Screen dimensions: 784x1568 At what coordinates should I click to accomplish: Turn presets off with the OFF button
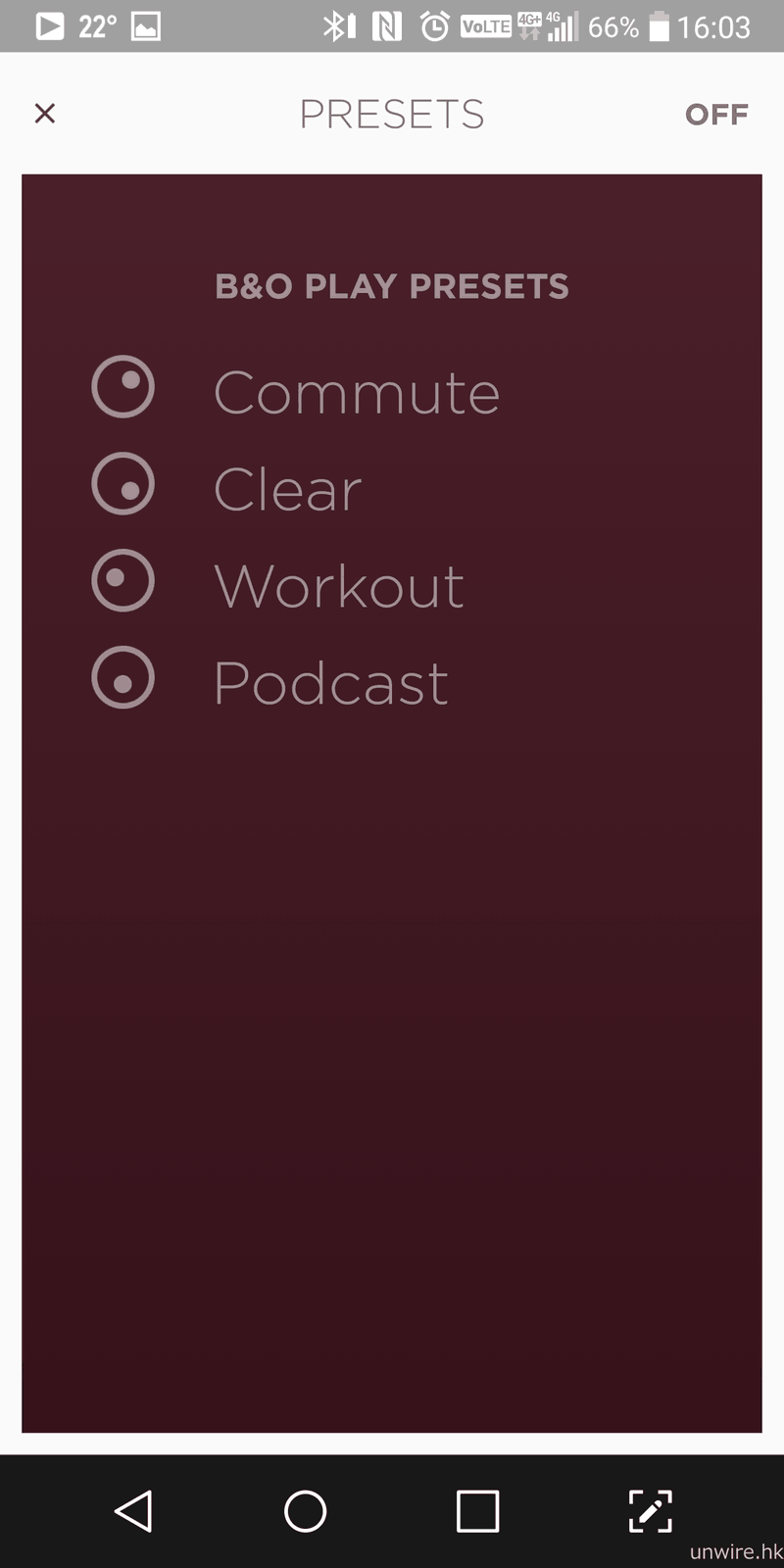click(x=716, y=115)
